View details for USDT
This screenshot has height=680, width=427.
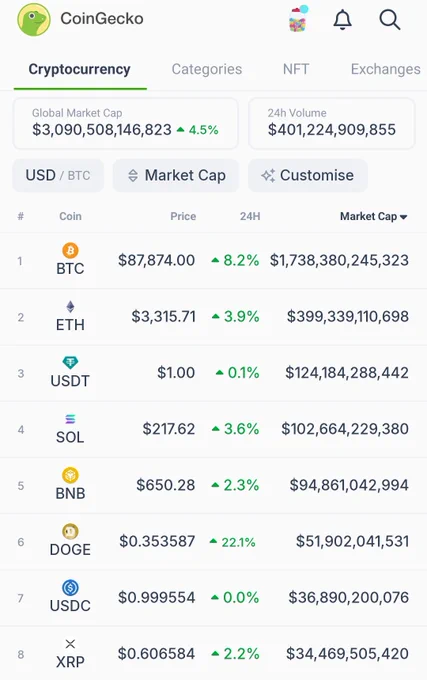(213, 373)
